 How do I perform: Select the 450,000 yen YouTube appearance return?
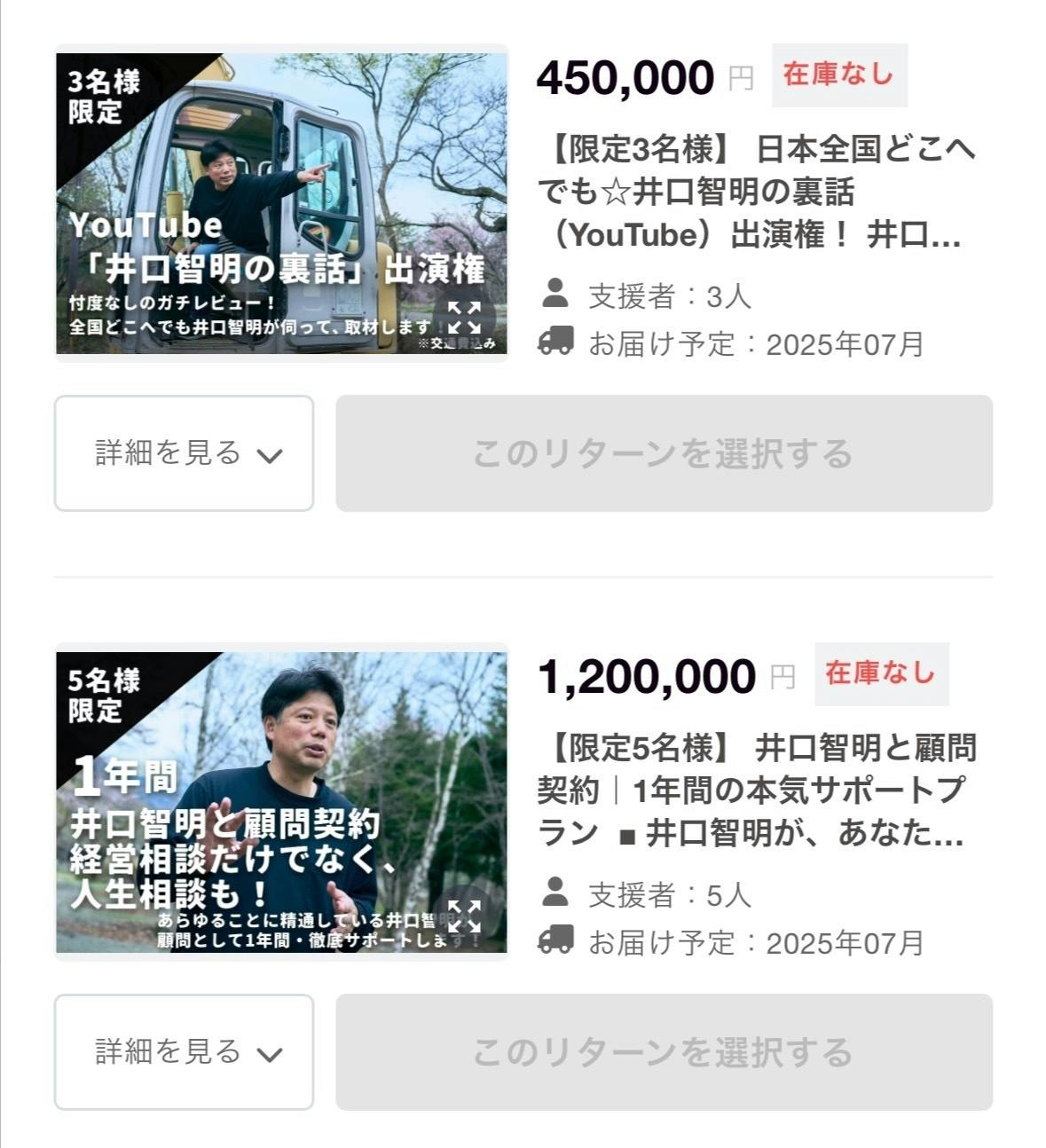tap(663, 453)
